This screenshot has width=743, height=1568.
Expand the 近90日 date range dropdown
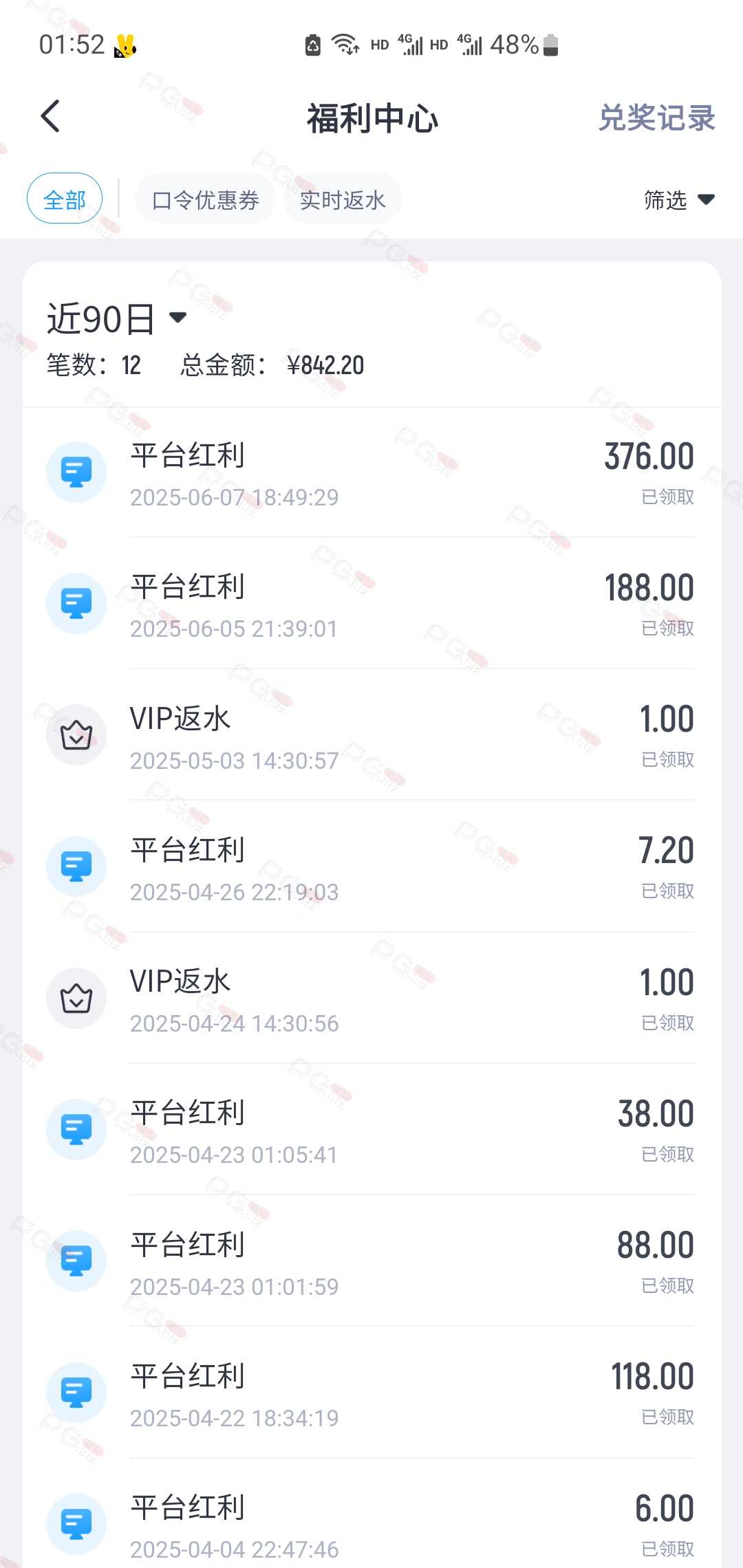[x=117, y=319]
